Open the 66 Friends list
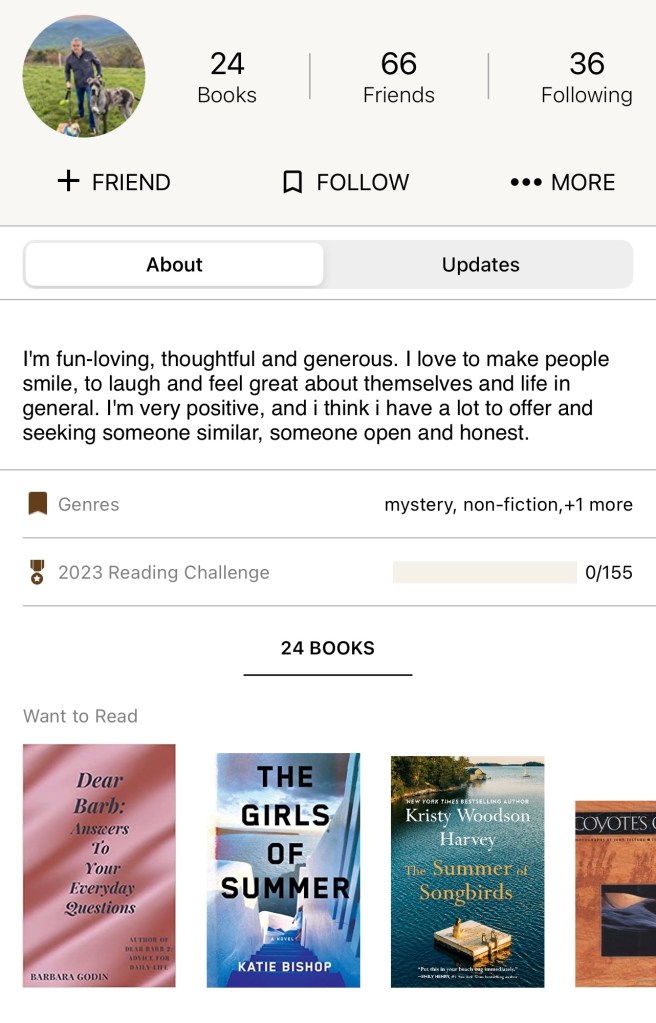Viewport: 656px width, 1023px height. click(x=398, y=77)
